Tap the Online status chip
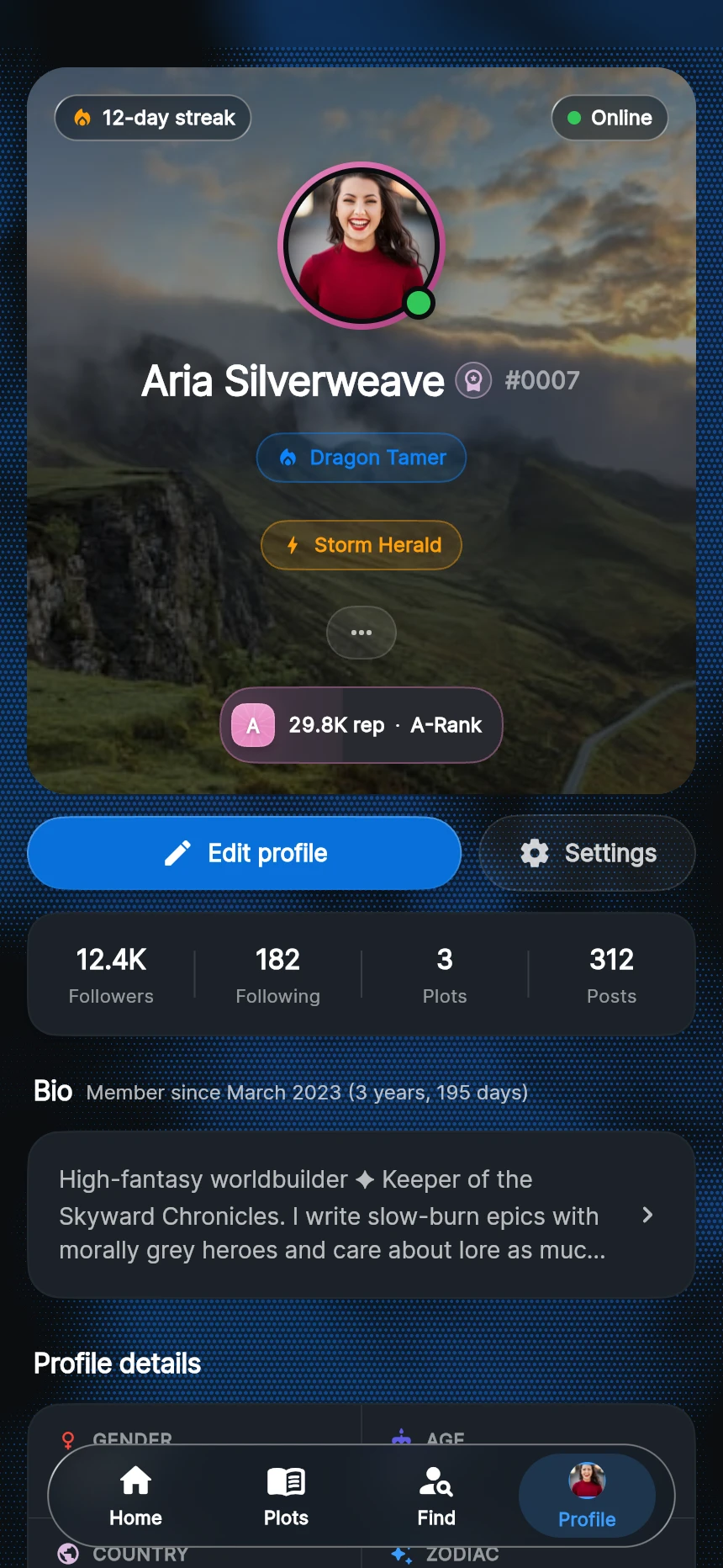This screenshot has height=1568, width=723. point(610,118)
